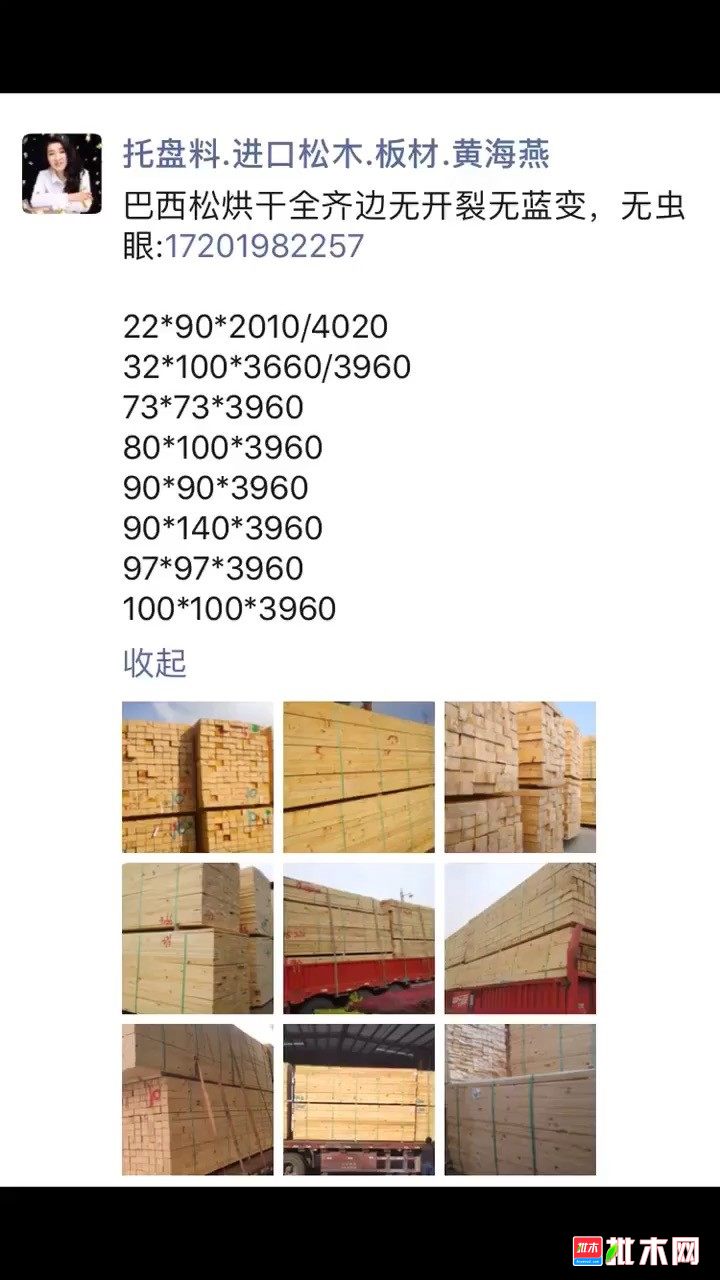This screenshot has height=1280, width=720.
Task: Open first photo in bottom row
Action: point(197,1099)
